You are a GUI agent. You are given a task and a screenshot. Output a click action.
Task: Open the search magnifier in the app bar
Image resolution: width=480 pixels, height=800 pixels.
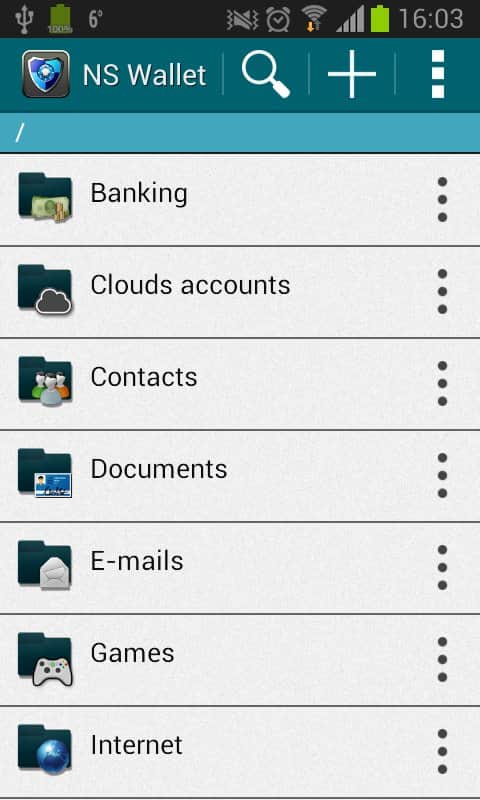pos(266,75)
